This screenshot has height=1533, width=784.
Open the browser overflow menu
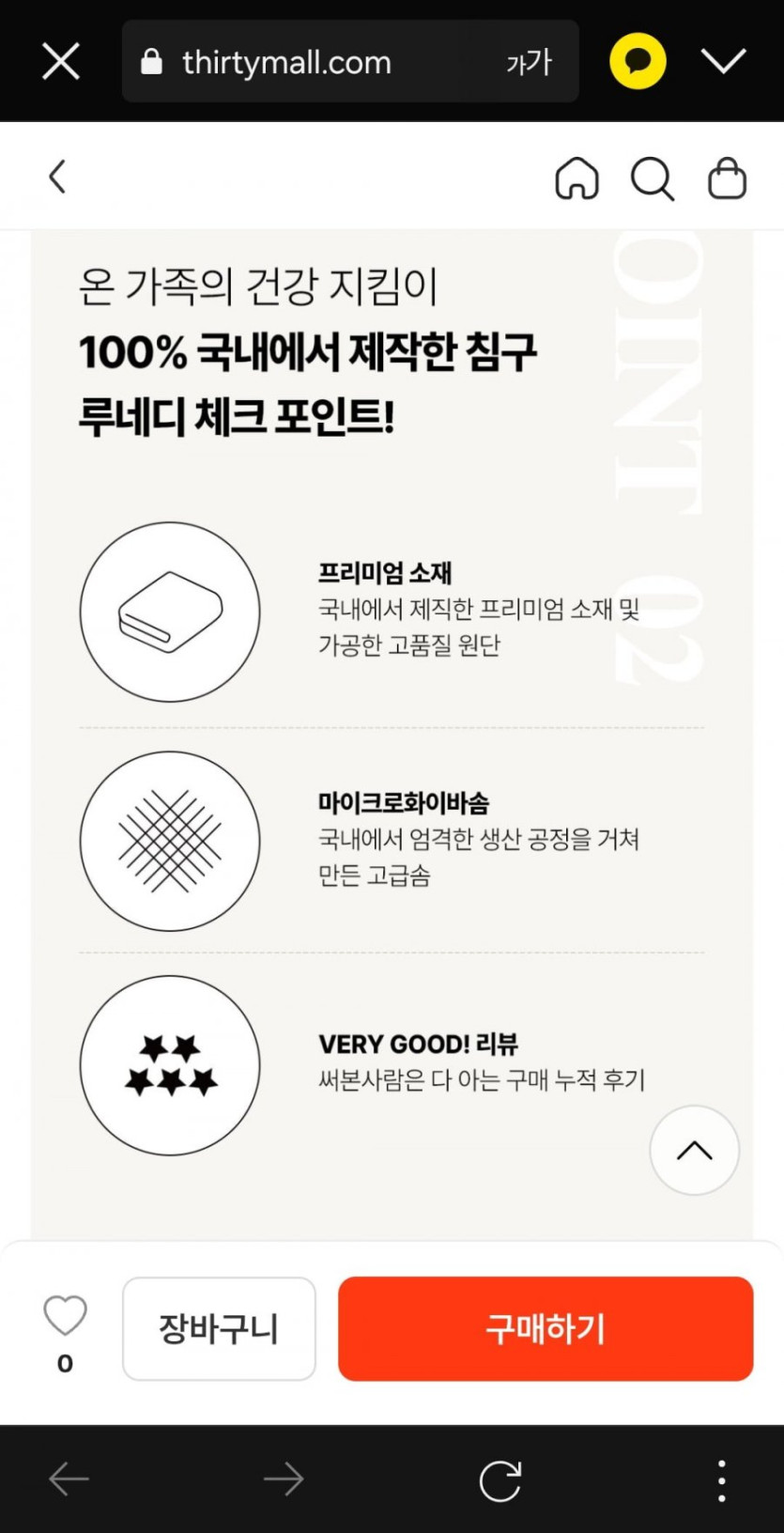pos(721,1480)
